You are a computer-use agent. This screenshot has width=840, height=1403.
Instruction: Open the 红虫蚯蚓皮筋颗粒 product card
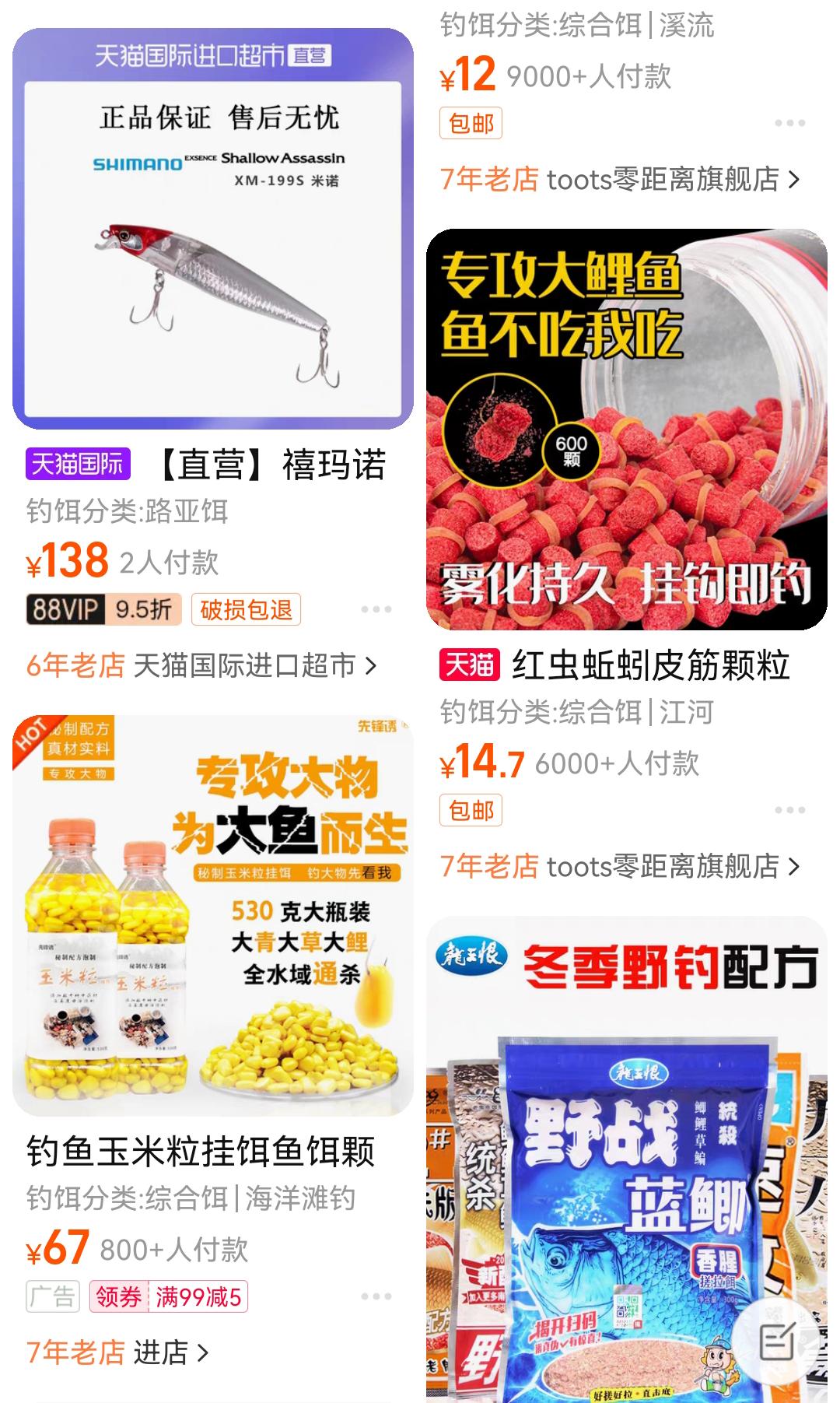click(x=626, y=430)
